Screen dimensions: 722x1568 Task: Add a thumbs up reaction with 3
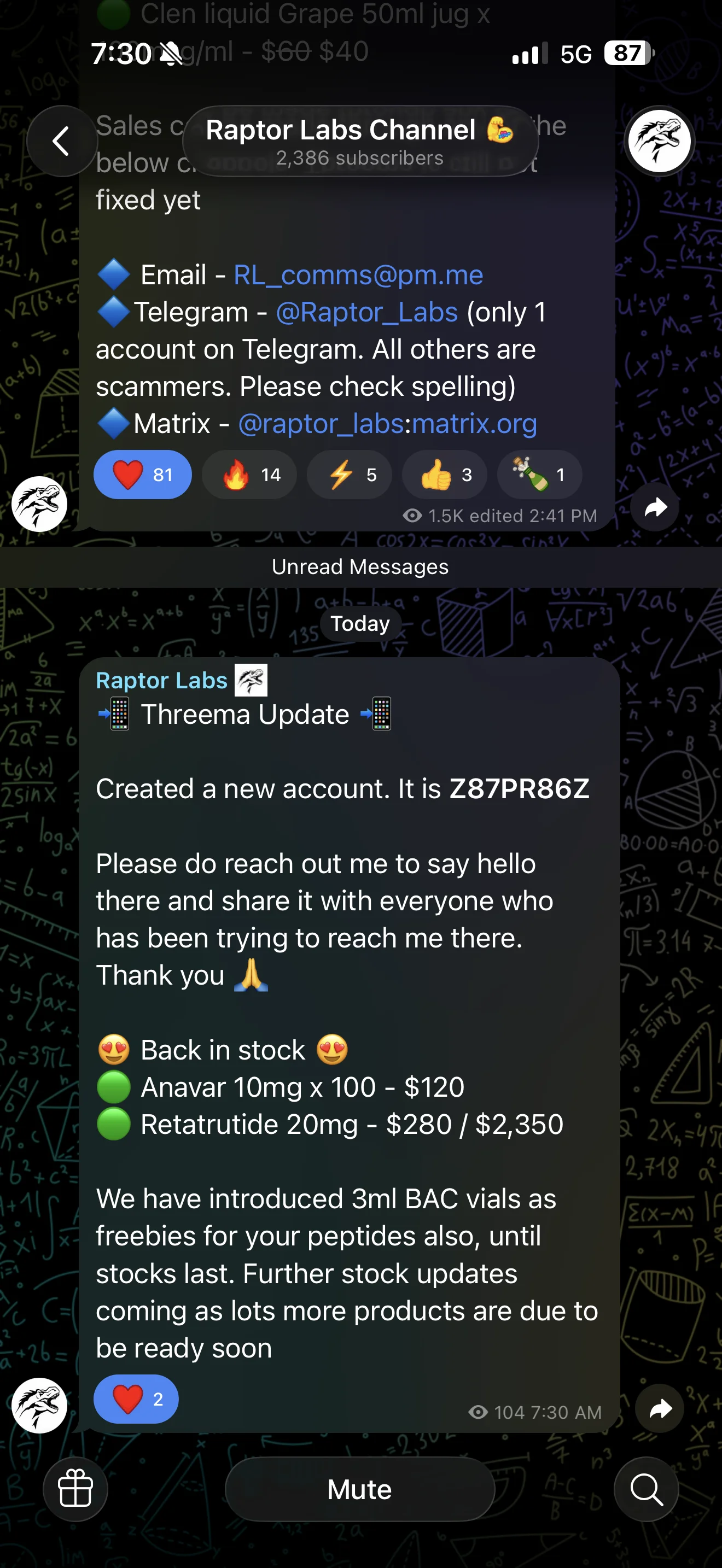point(444,475)
